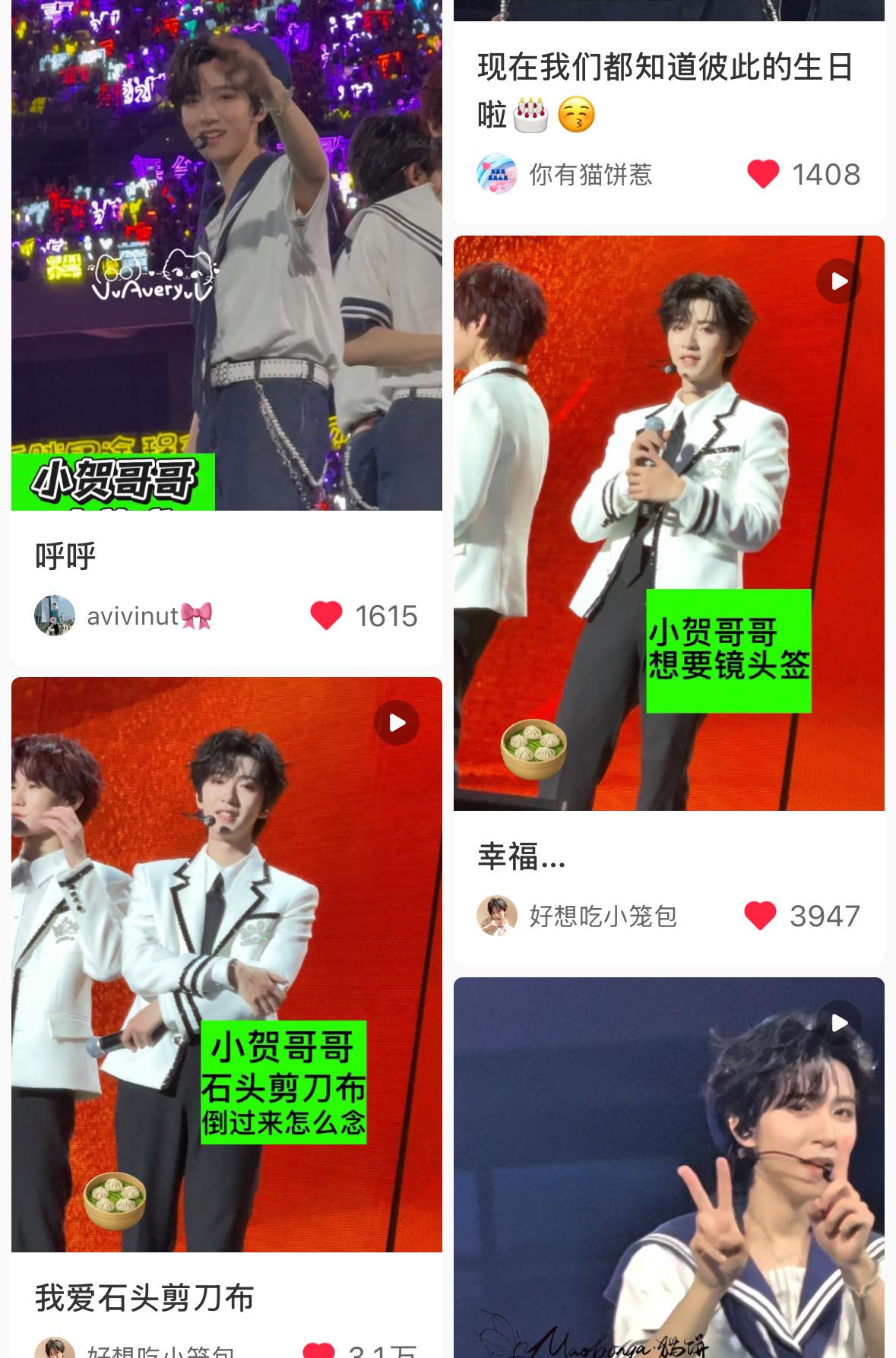
Task: Open 你有猫饼惹's profile
Action: [x=496, y=174]
